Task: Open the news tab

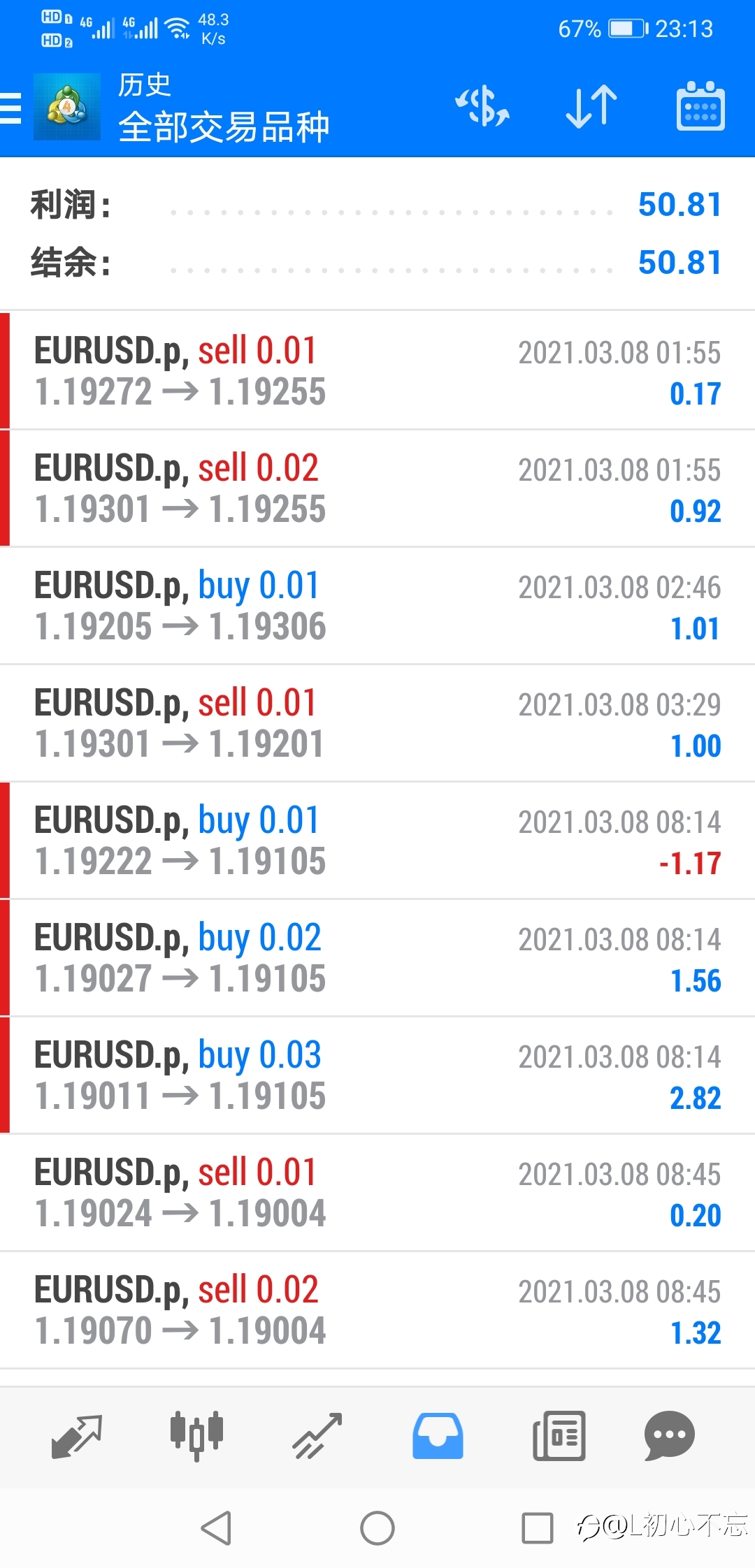Action: pos(559,1437)
